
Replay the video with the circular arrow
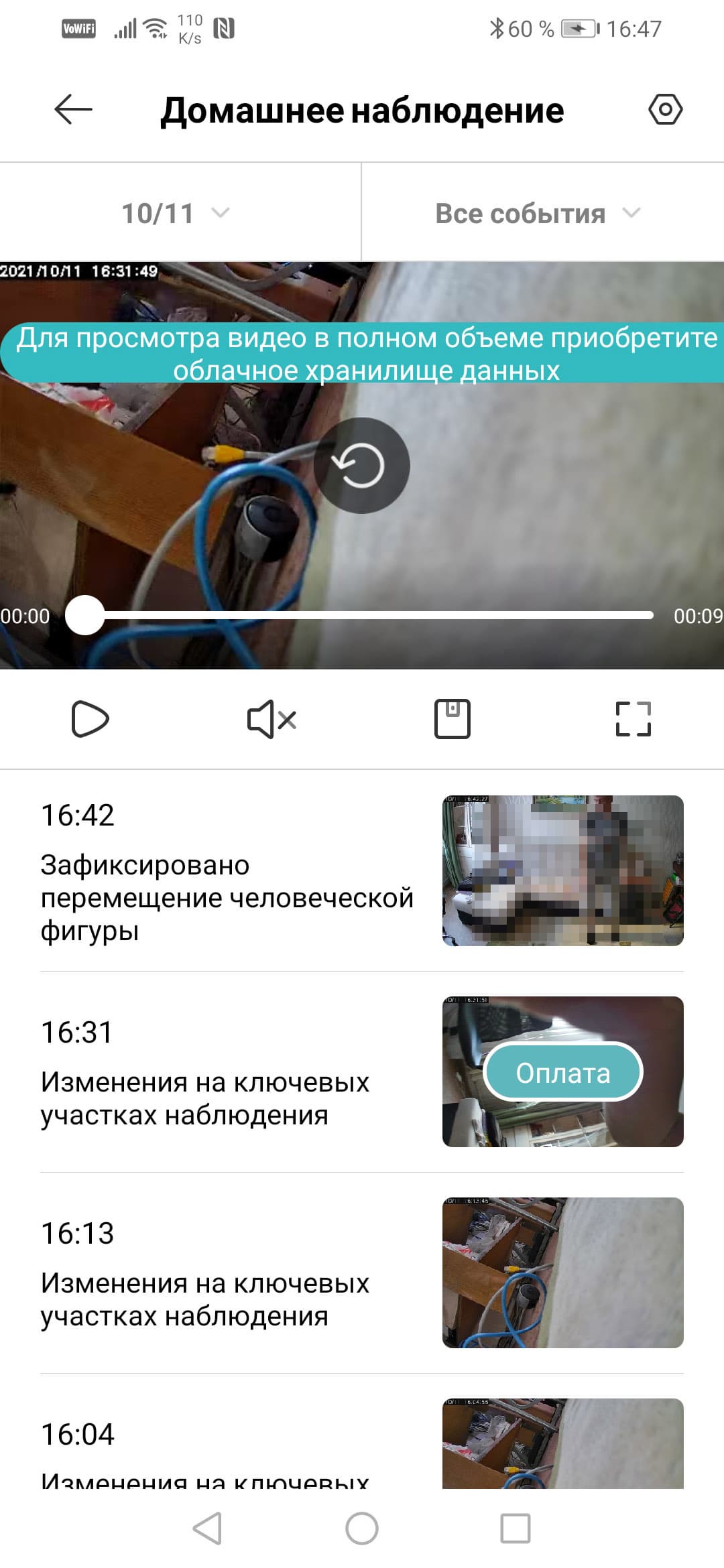361,466
